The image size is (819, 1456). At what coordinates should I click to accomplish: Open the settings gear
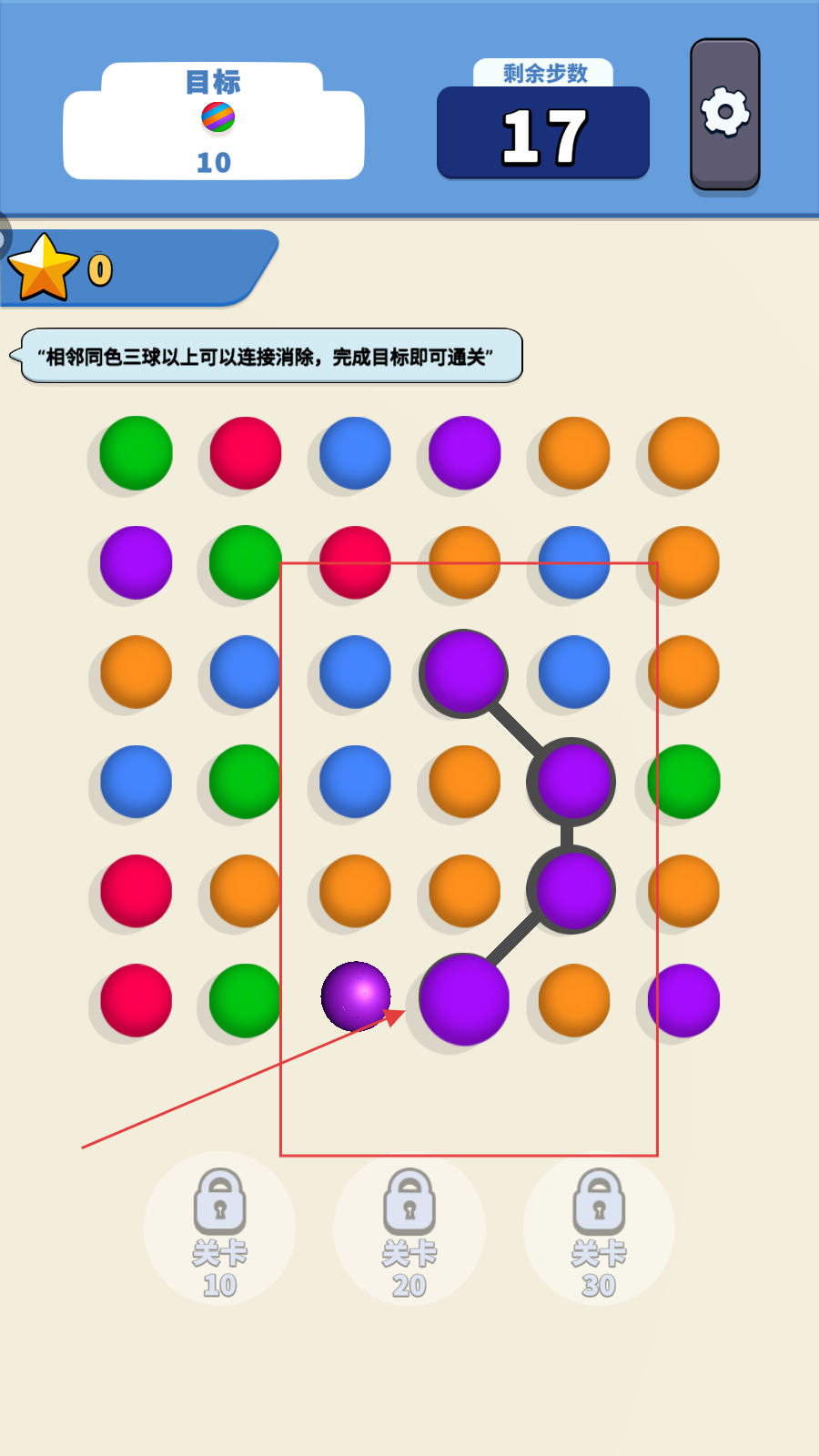tap(725, 114)
